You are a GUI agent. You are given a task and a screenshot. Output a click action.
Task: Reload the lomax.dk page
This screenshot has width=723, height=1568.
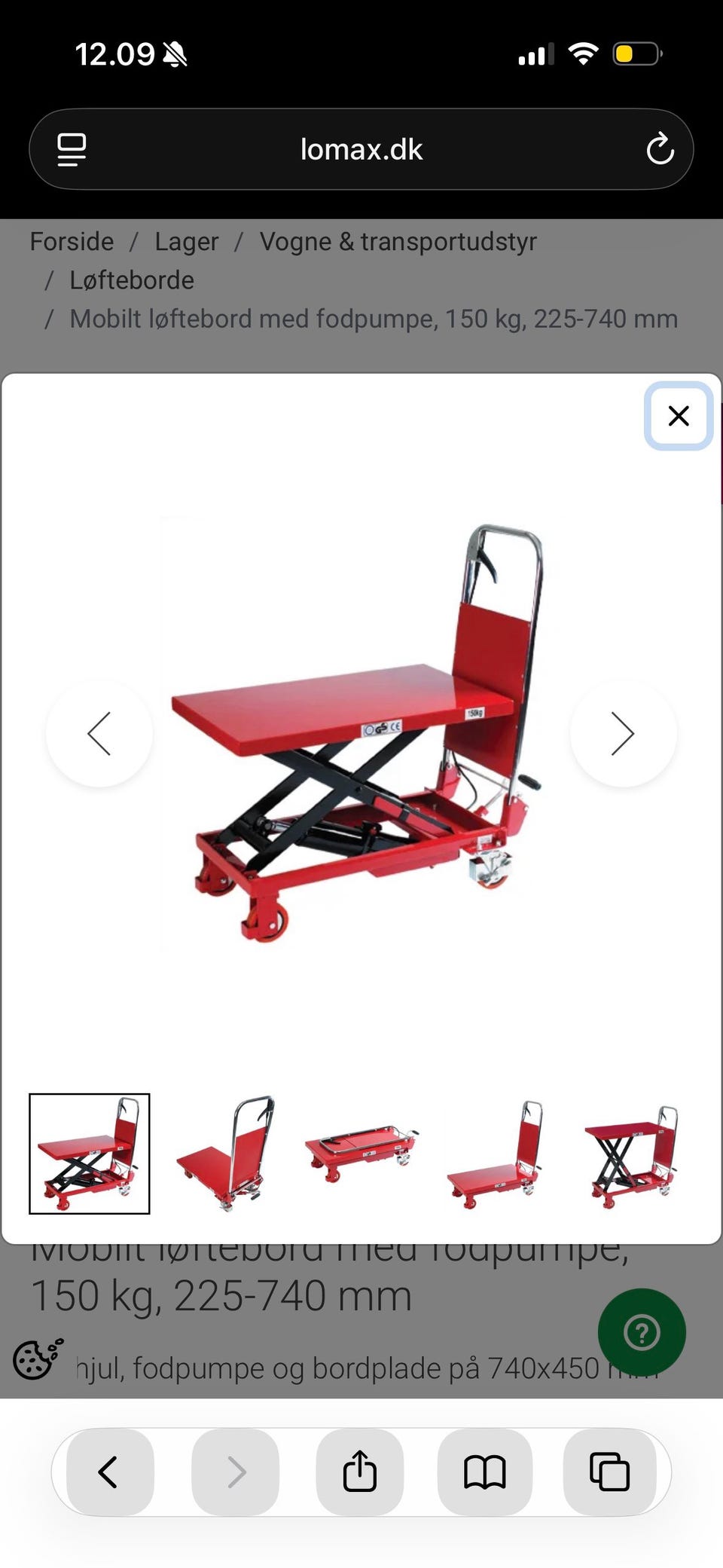(x=660, y=149)
